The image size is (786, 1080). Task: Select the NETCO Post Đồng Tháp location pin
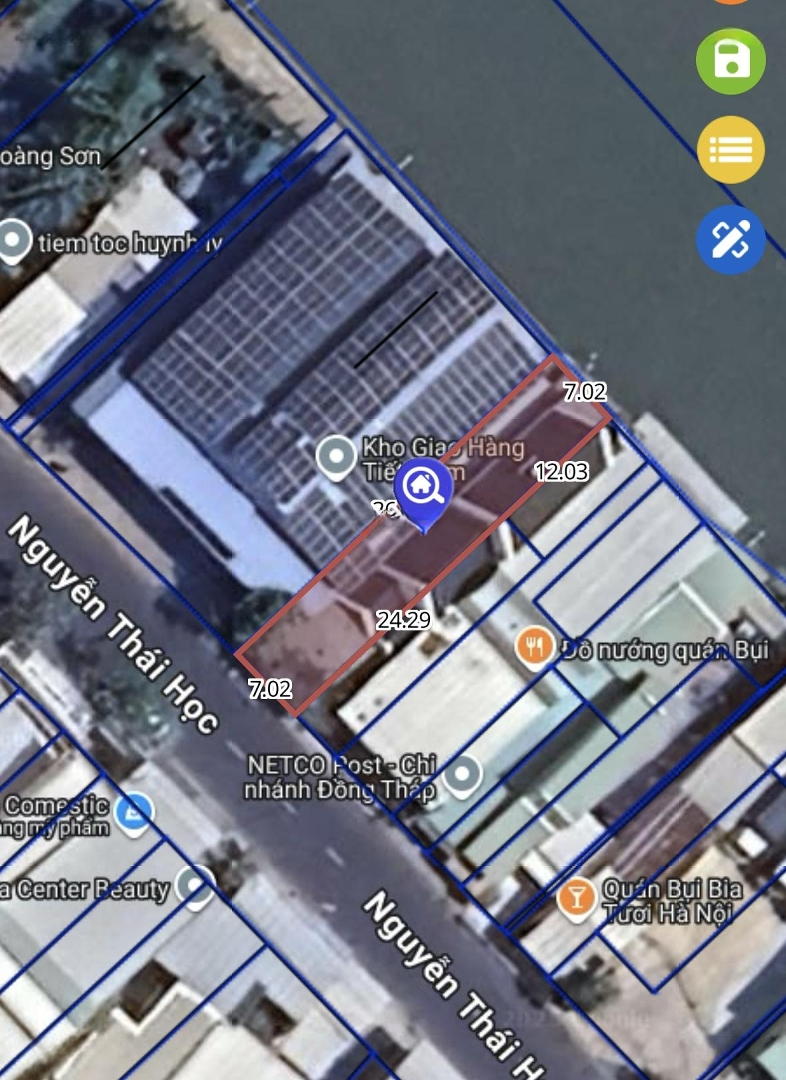tap(463, 775)
